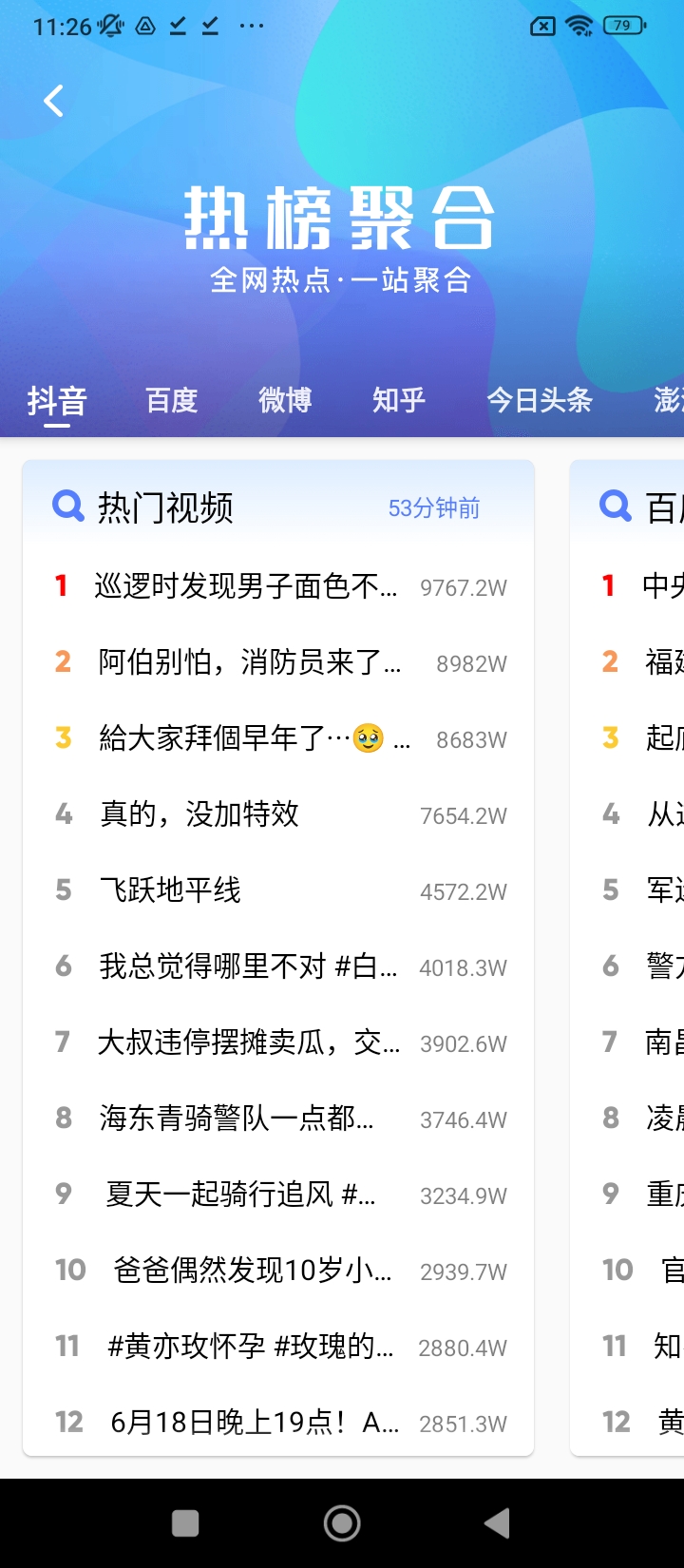Select the 抖音 tab
684x1568 pixels.
click(x=57, y=401)
